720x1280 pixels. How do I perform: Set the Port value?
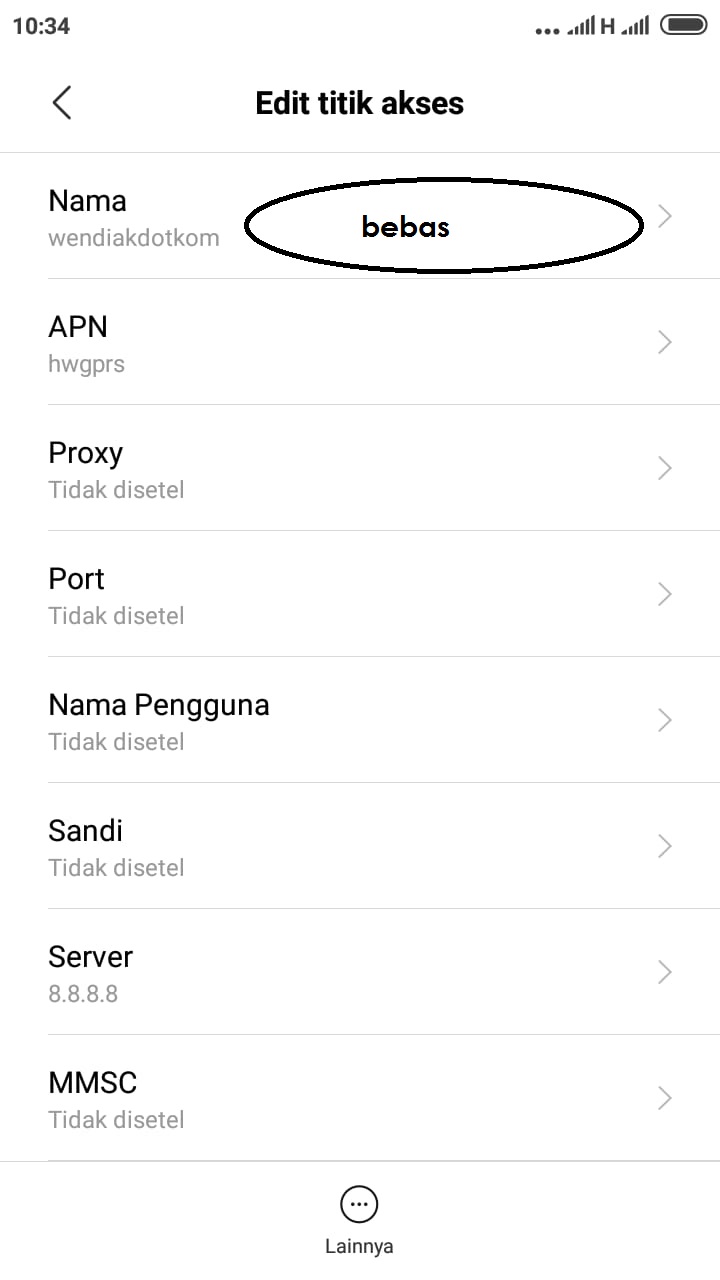click(x=360, y=594)
